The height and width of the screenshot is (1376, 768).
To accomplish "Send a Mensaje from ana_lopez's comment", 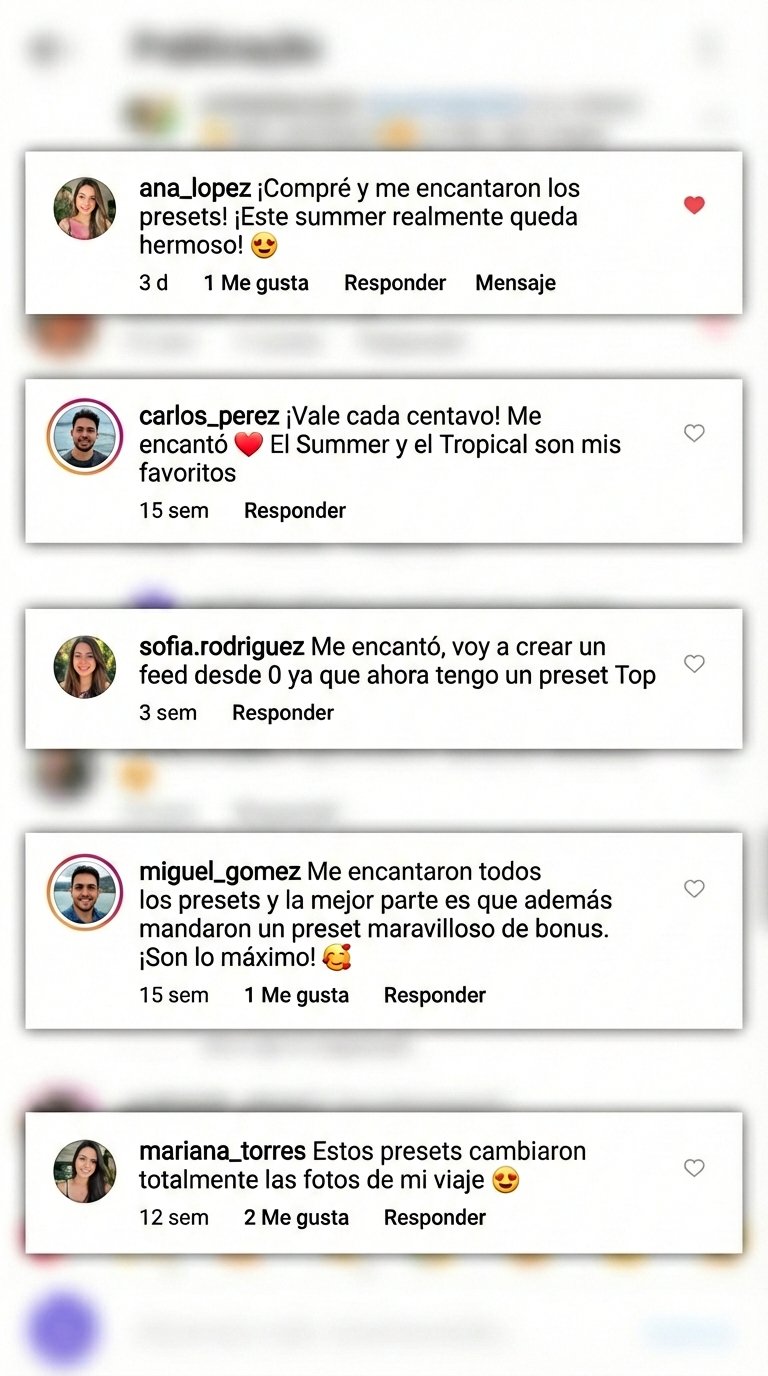I will (x=514, y=282).
